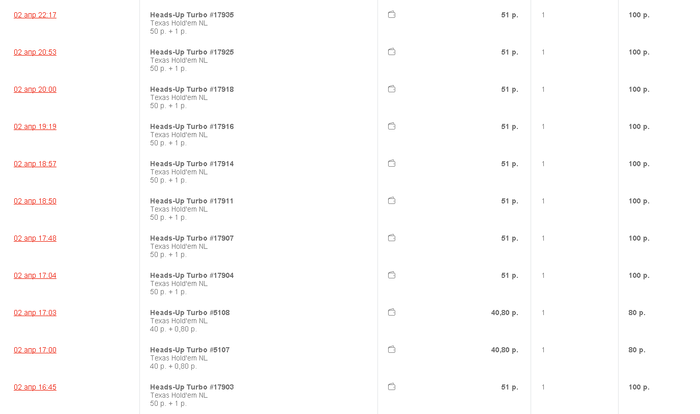The width and height of the screenshot is (700, 414).
Task: Open the 02 апр 17:48 tournament link
Action: pos(35,238)
